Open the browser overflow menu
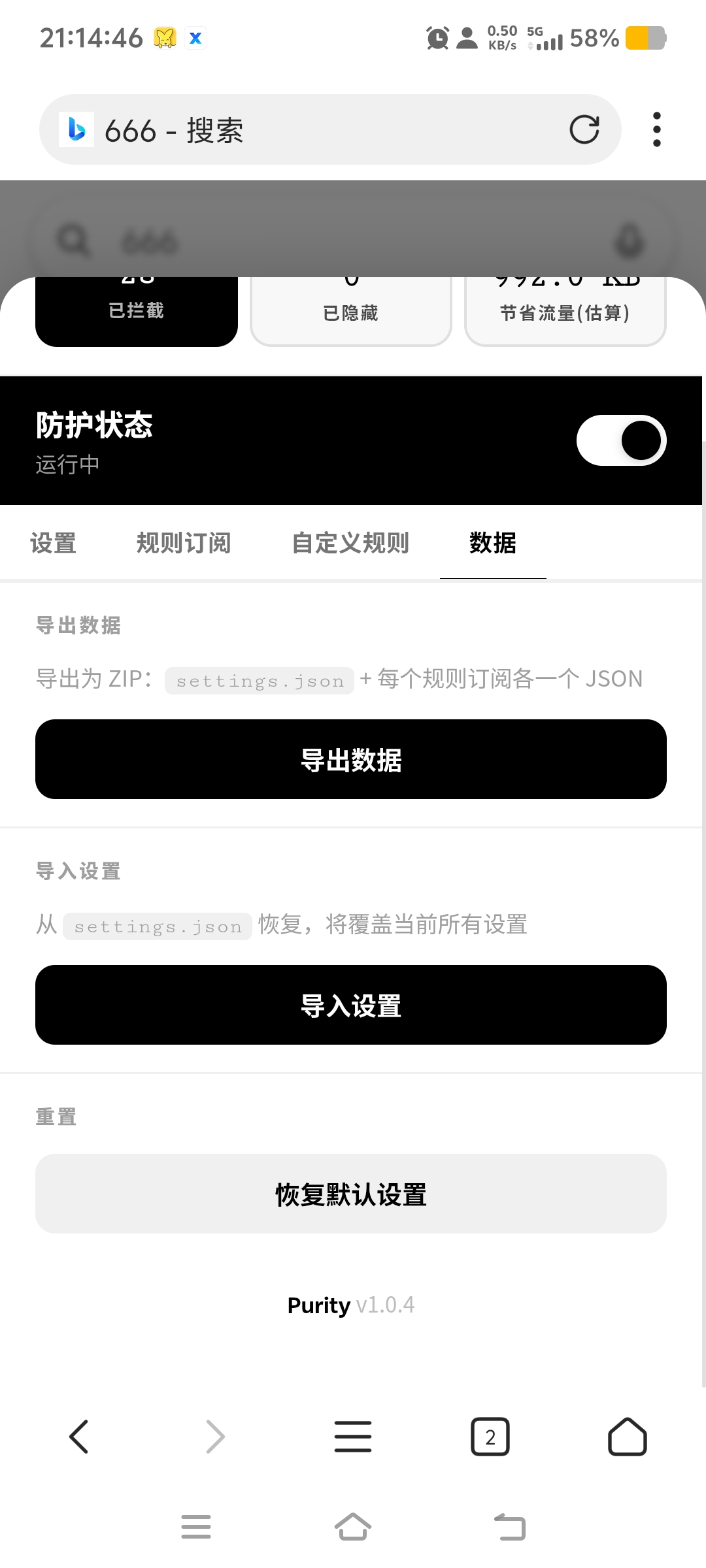This screenshot has height=1568, width=706. coord(656,129)
